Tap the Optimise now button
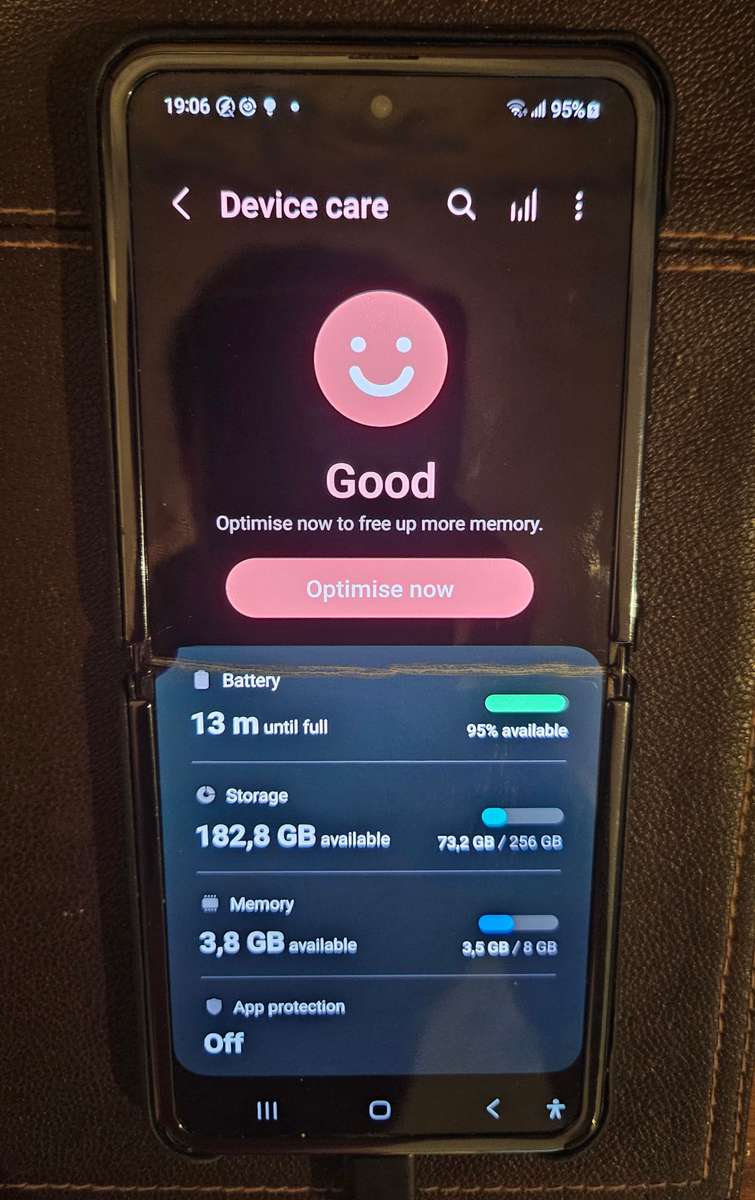 point(379,588)
